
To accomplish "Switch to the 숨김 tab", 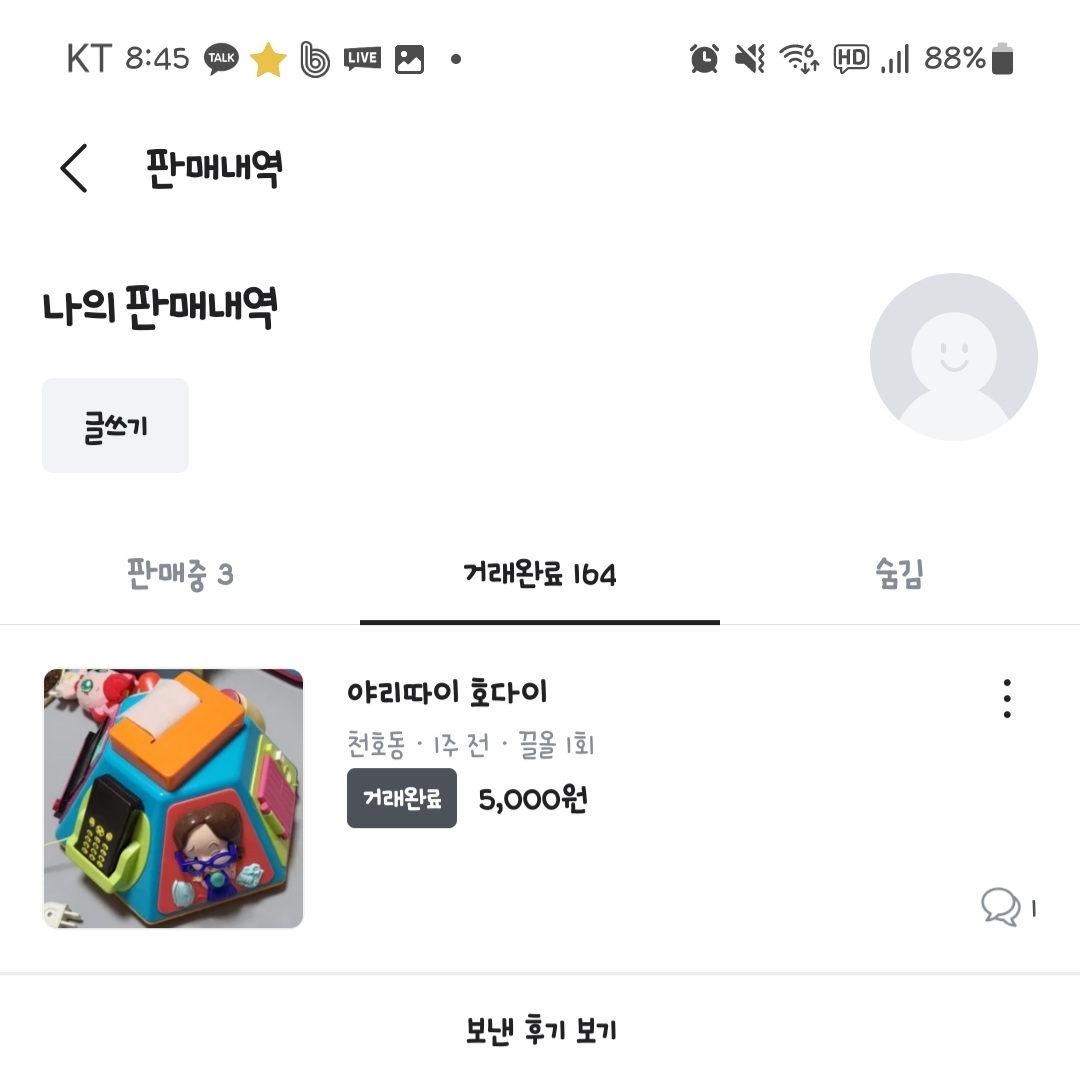I will tap(898, 575).
